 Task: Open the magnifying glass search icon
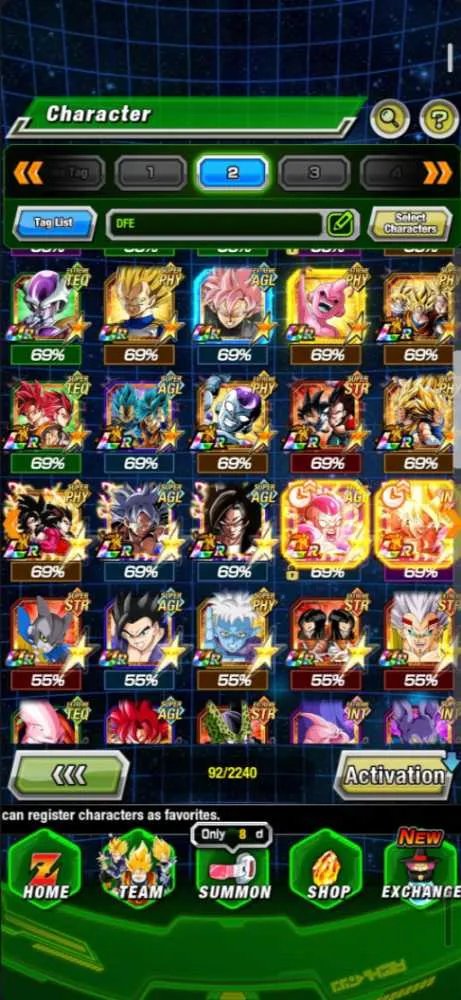[390, 118]
